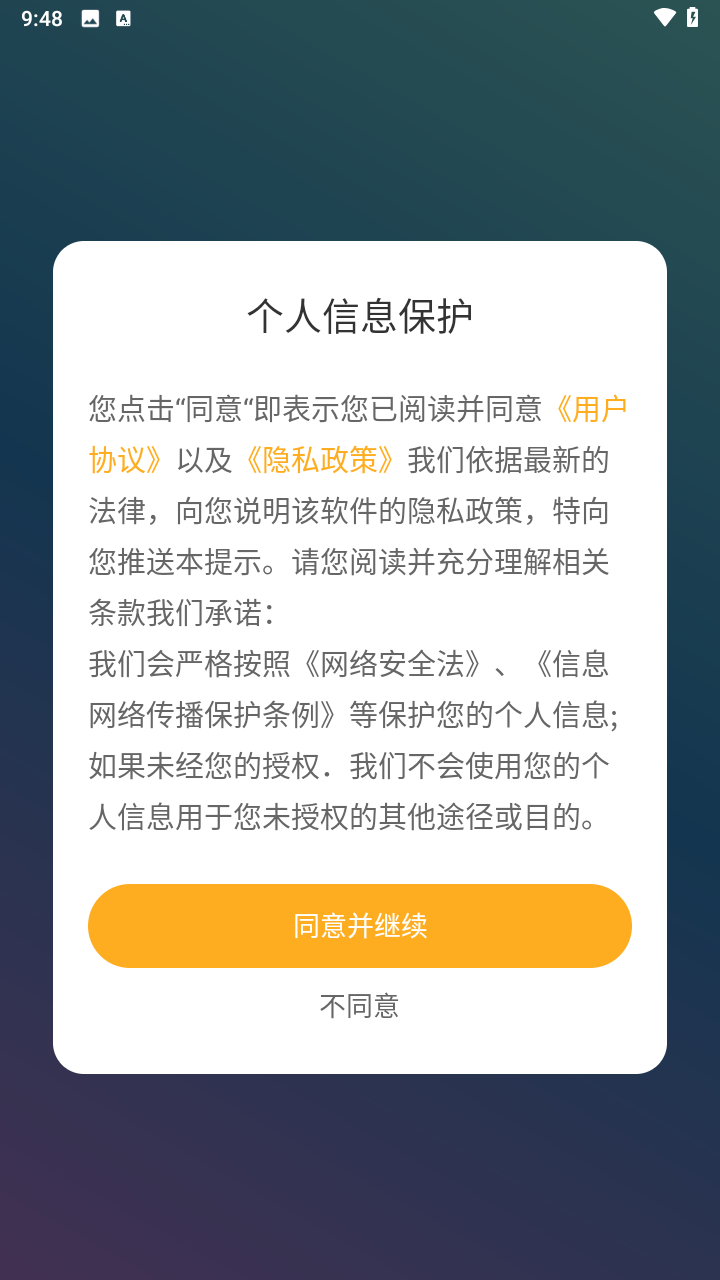Open the 《用户协议》 link

pyautogui.click(x=590, y=409)
